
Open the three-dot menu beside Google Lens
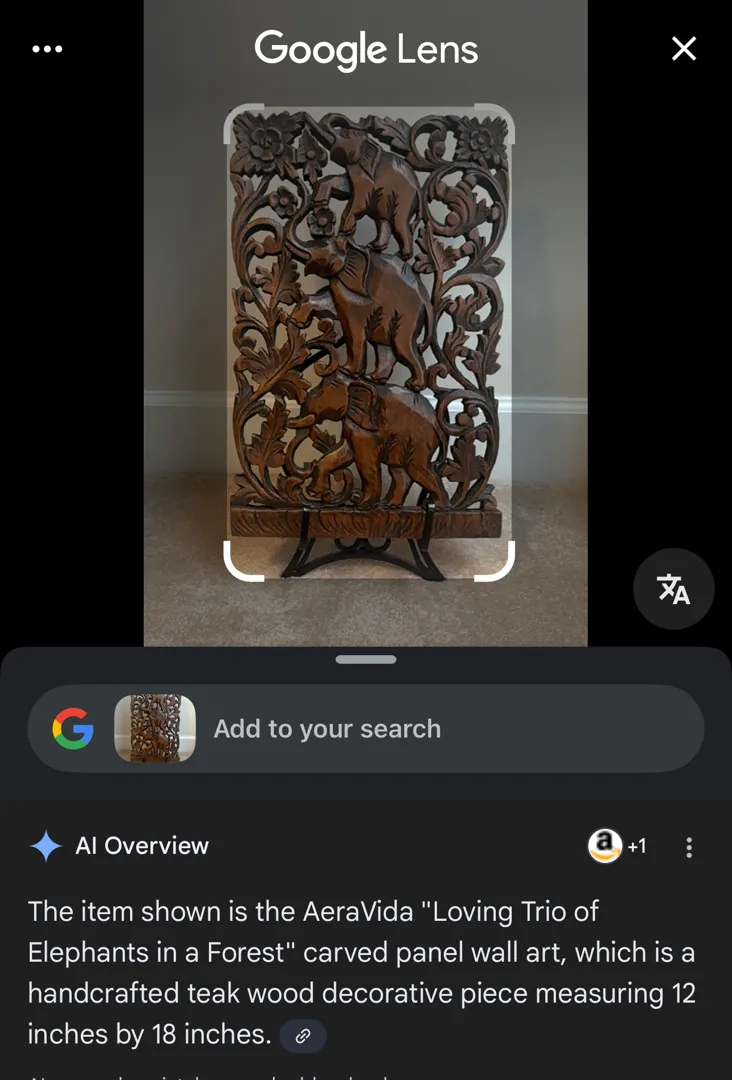coord(47,49)
